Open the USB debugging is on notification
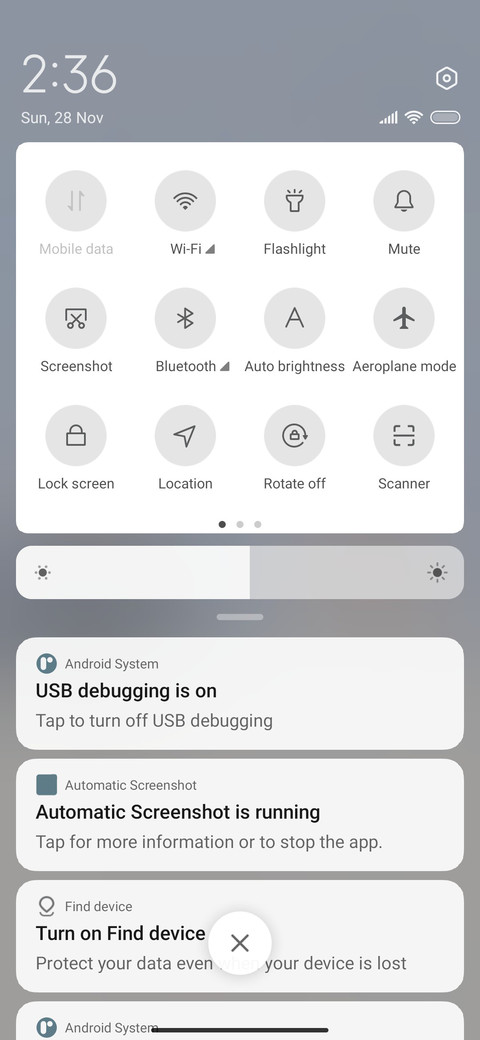The image size is (480, 1040). 240,694
